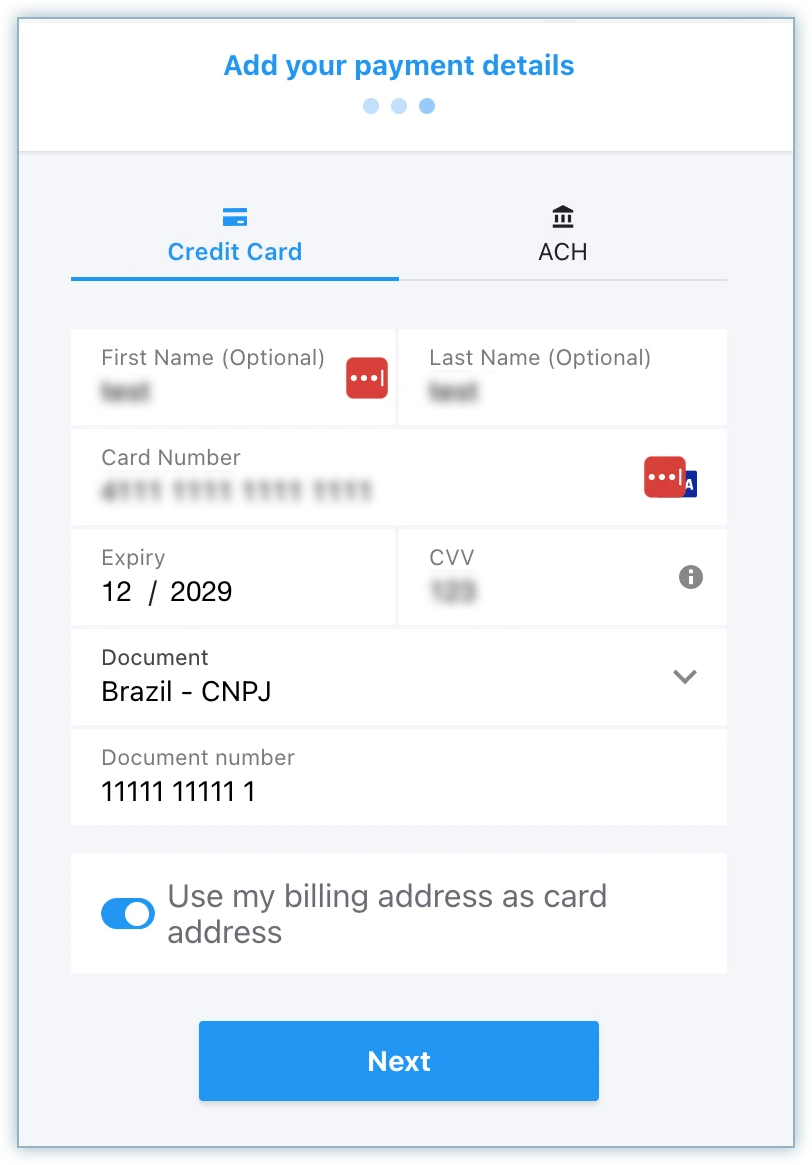Edit the Expiry date field
812x1165 pixels.
coord(232,591)
